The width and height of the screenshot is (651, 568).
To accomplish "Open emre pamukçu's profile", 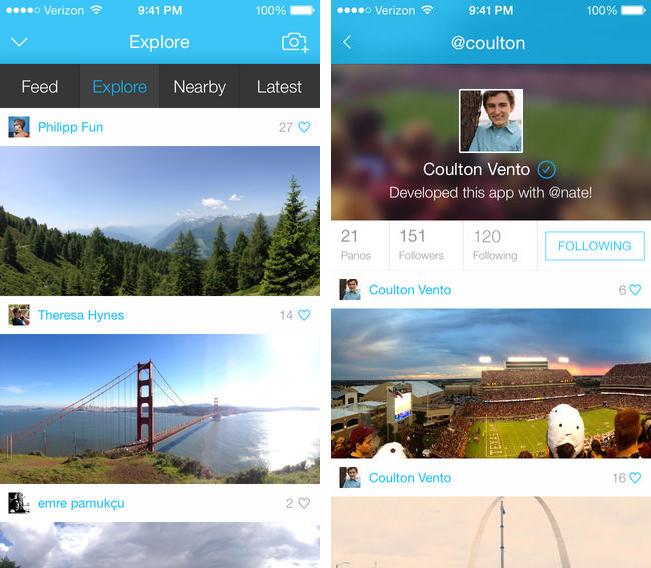I will tap(82, 503).
